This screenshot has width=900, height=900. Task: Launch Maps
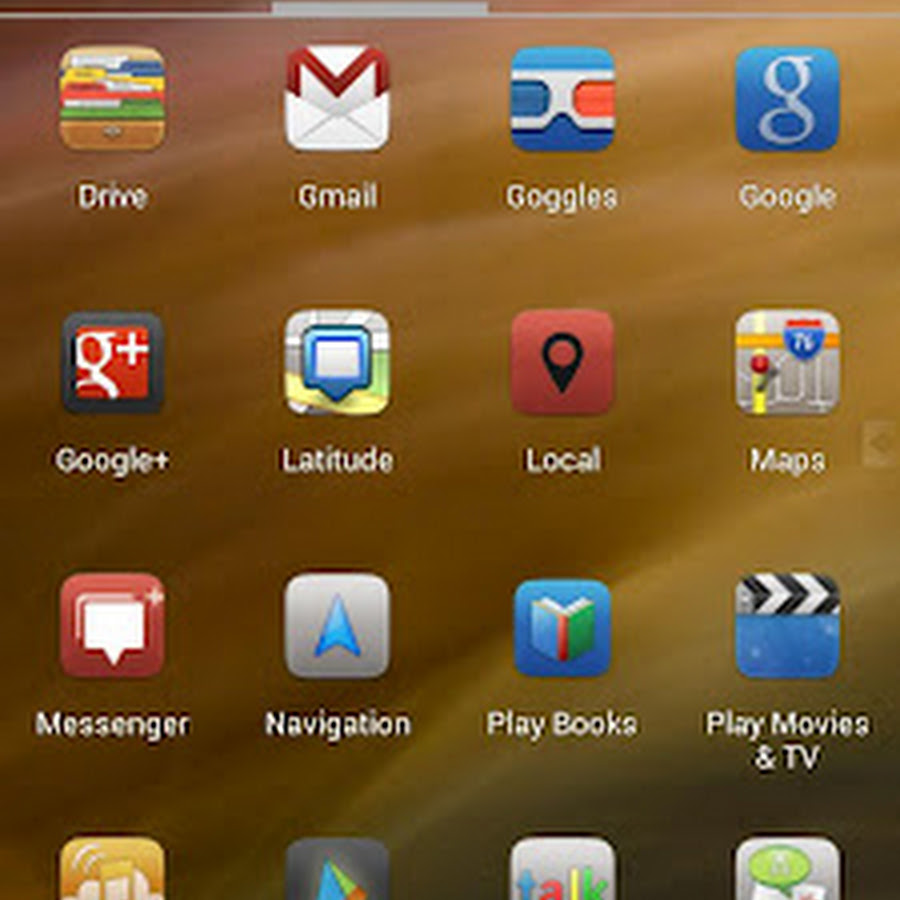(x=787, y=363)
